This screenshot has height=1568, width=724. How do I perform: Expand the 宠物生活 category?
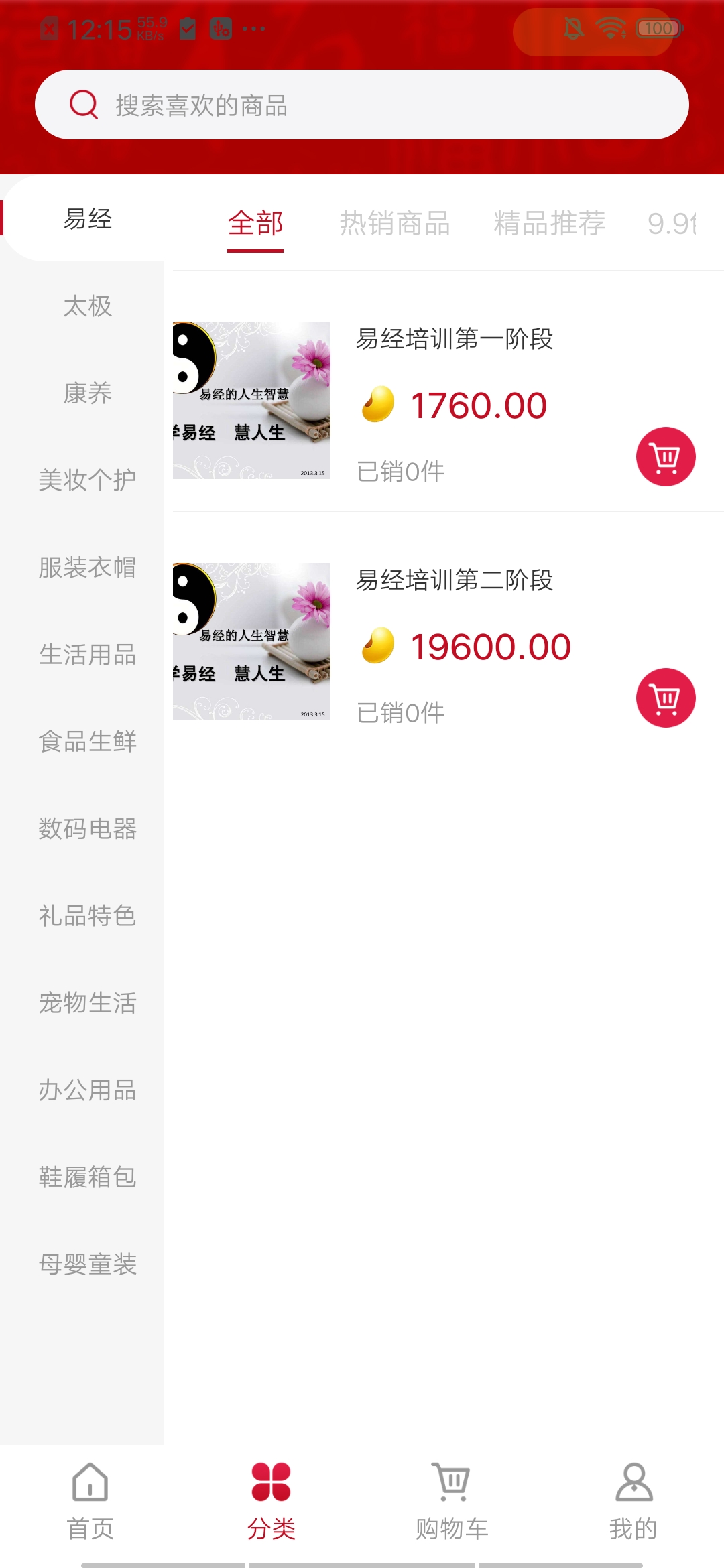coord(87,1003)
